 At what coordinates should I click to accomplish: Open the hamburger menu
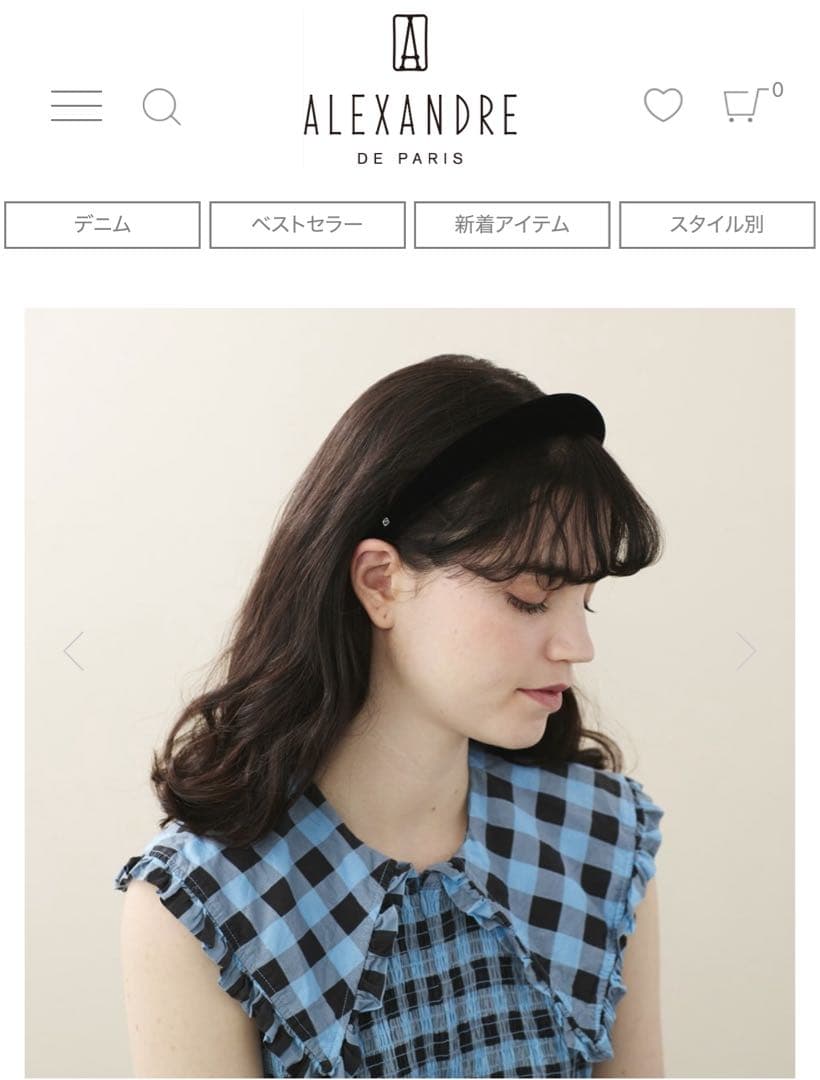tap(76, 106)
